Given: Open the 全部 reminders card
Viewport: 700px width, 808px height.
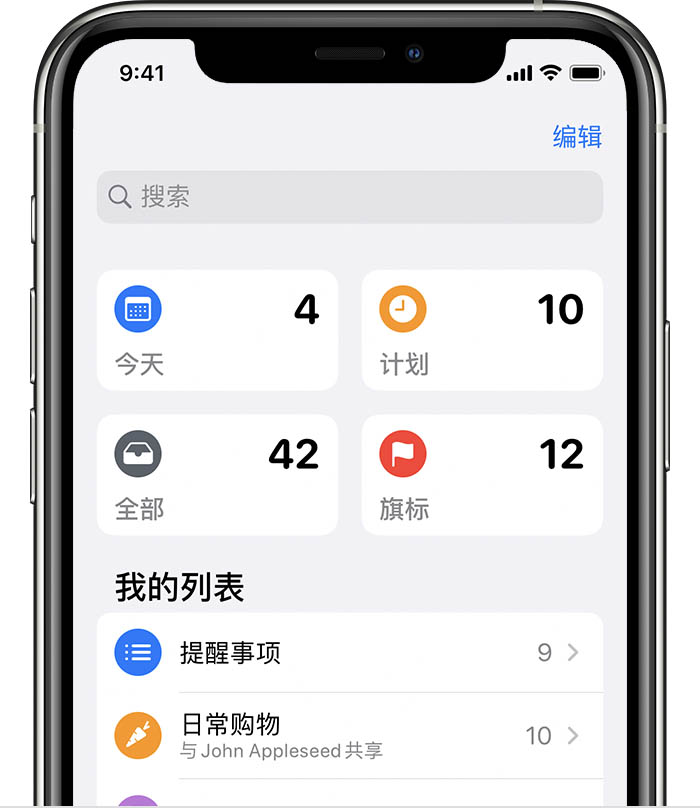Looking at the screenshot, I should (x=217, y=475).
